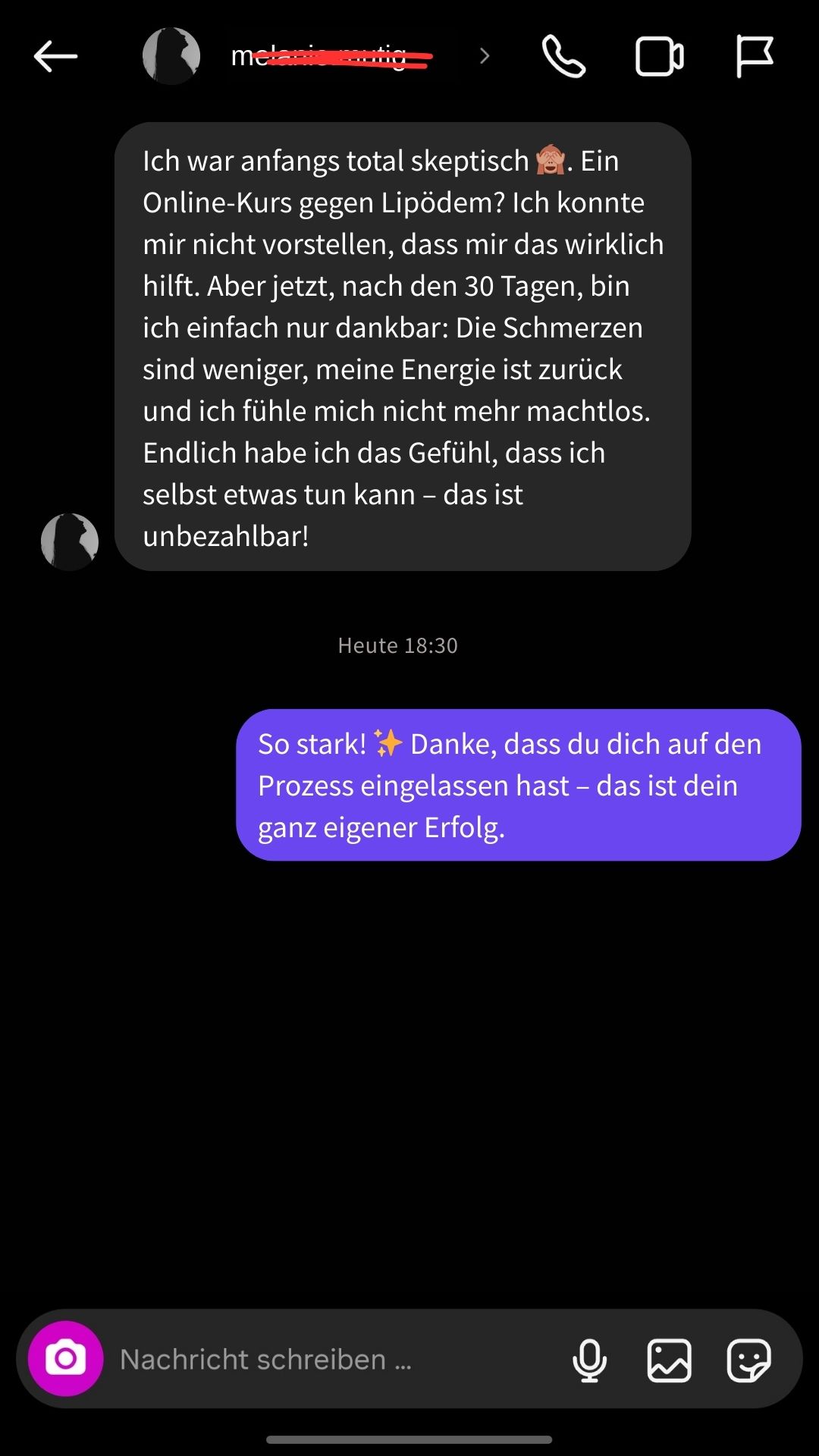Tap the Heute 18:30 timestamp
819x1456 pixels.
point(397,645)
